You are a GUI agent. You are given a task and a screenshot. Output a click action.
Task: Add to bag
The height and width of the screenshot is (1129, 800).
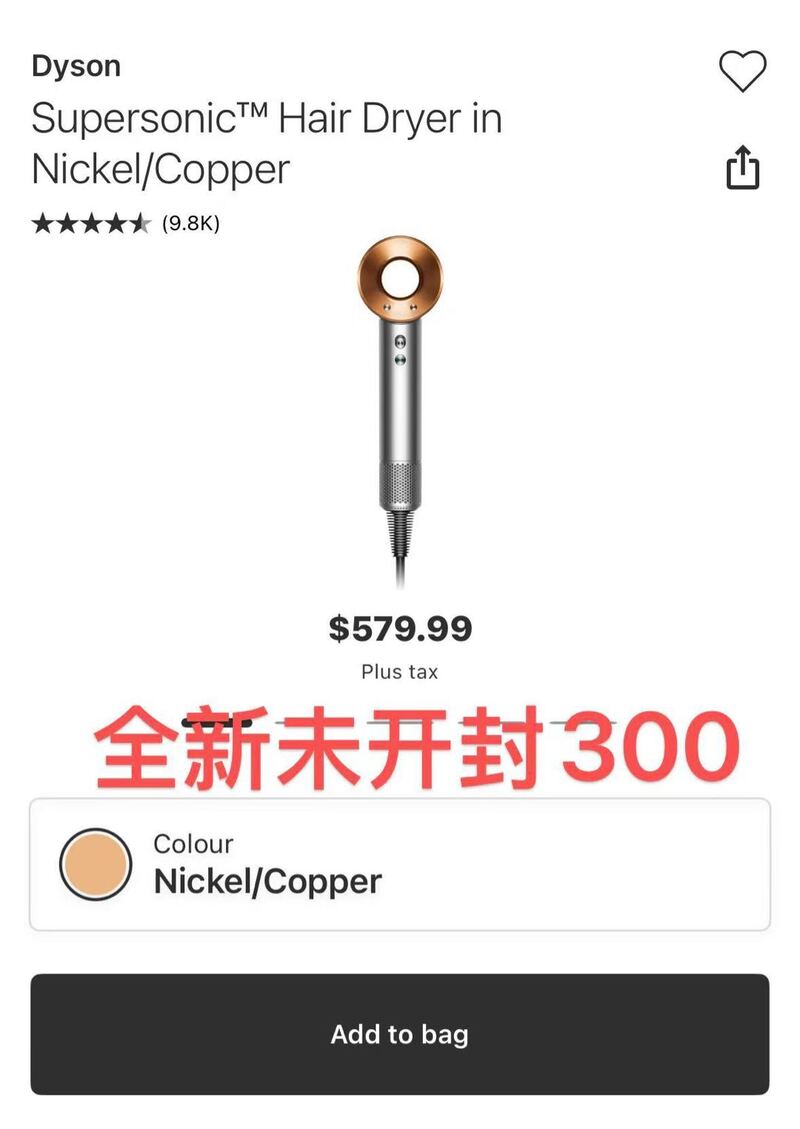(400, 1034)
